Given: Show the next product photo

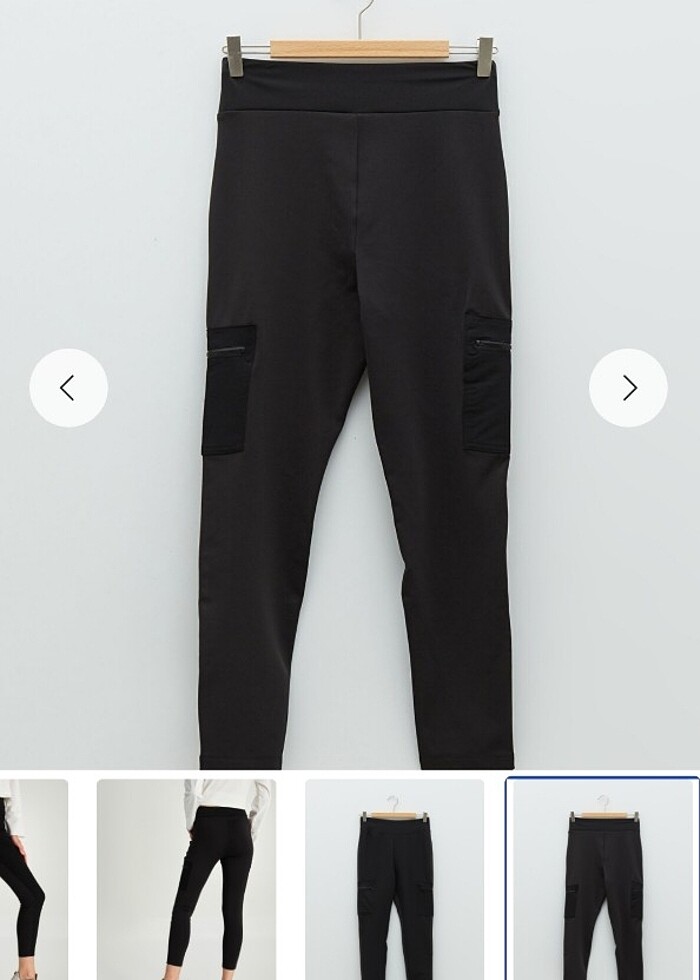Looking at the screenshot, I should pos(628,388).
